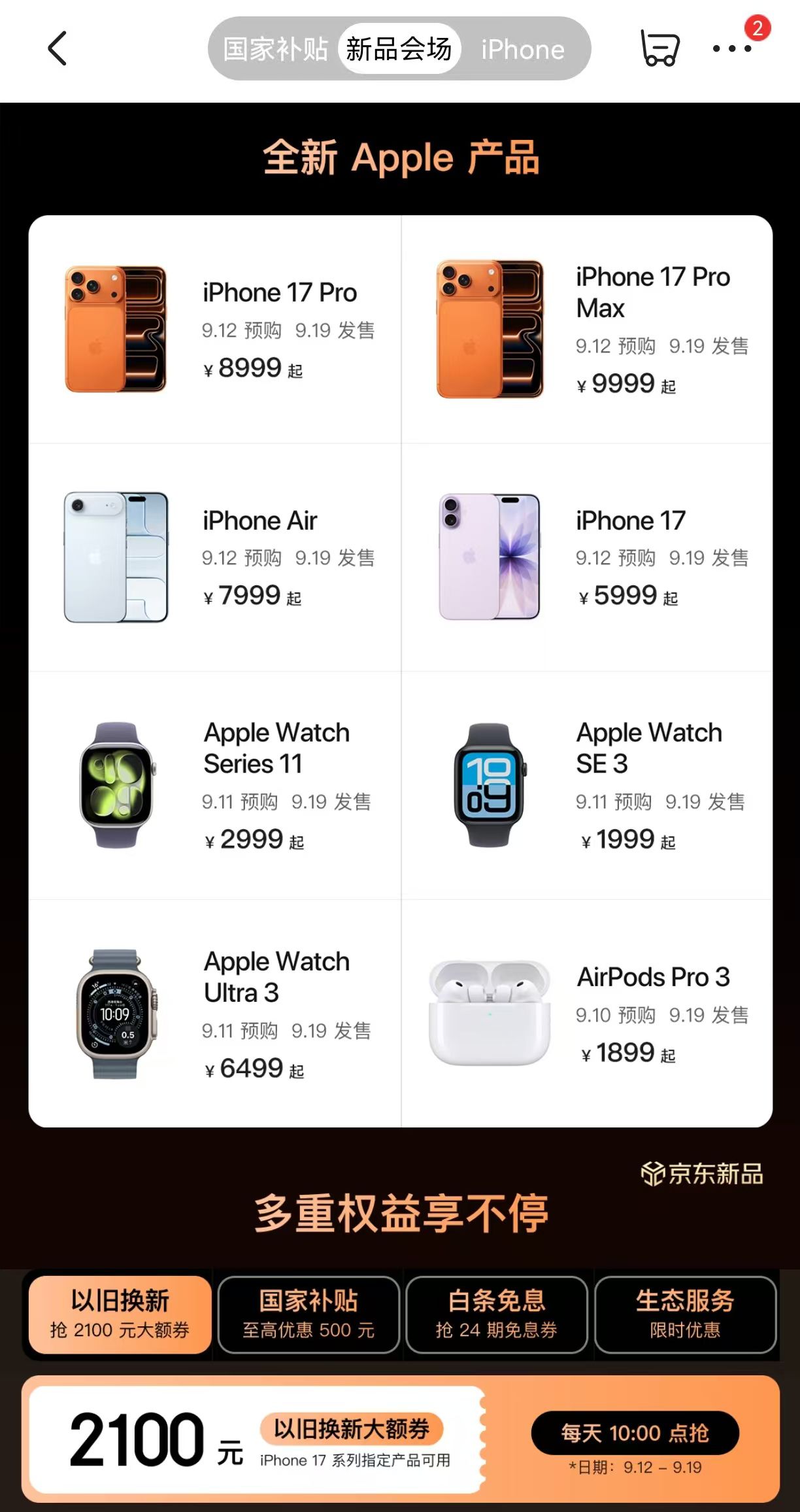View the iPhone 17 Pro Max card

(587, 330)
